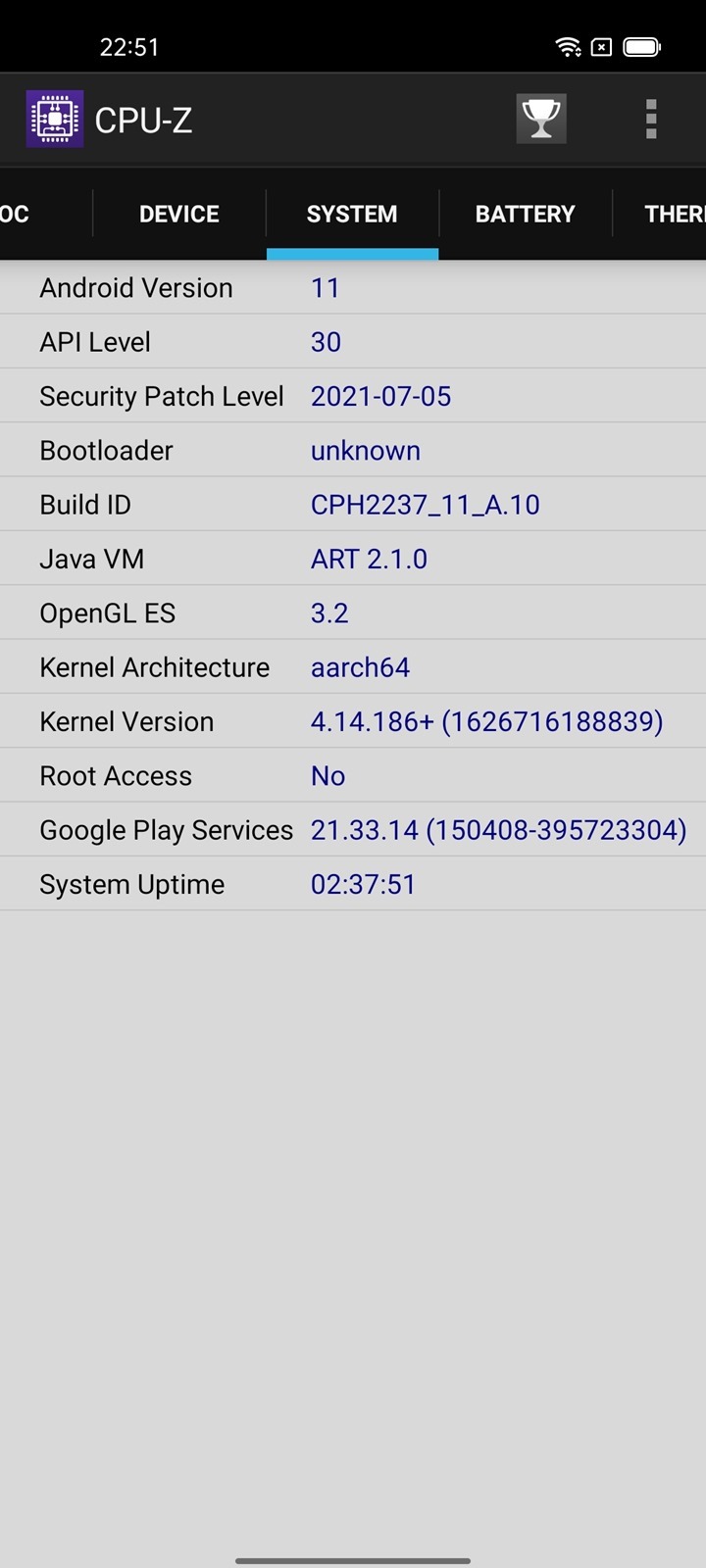
Task: Switch to the SOC tab
Action: [20, 214]
